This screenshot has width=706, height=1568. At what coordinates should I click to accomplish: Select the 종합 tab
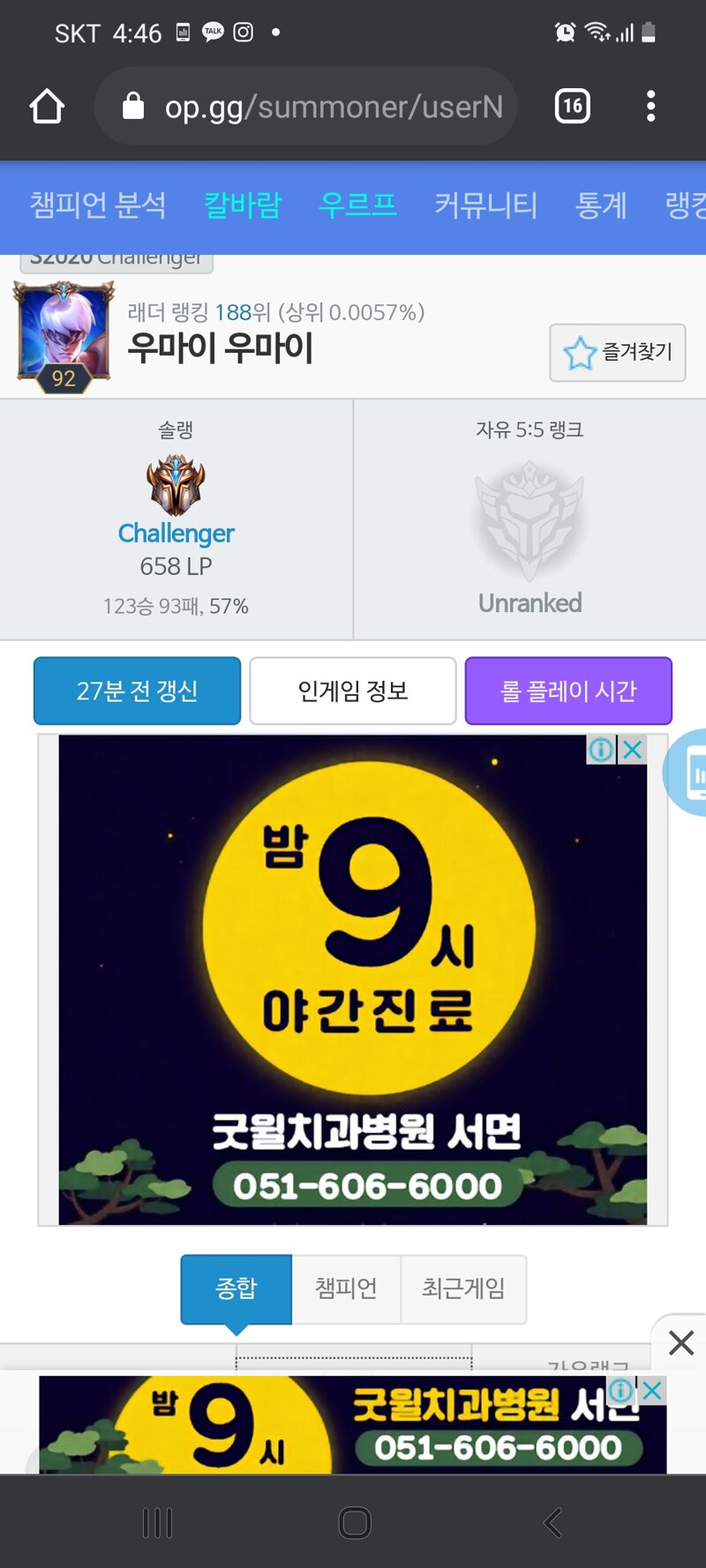(x=236, y=1288)
